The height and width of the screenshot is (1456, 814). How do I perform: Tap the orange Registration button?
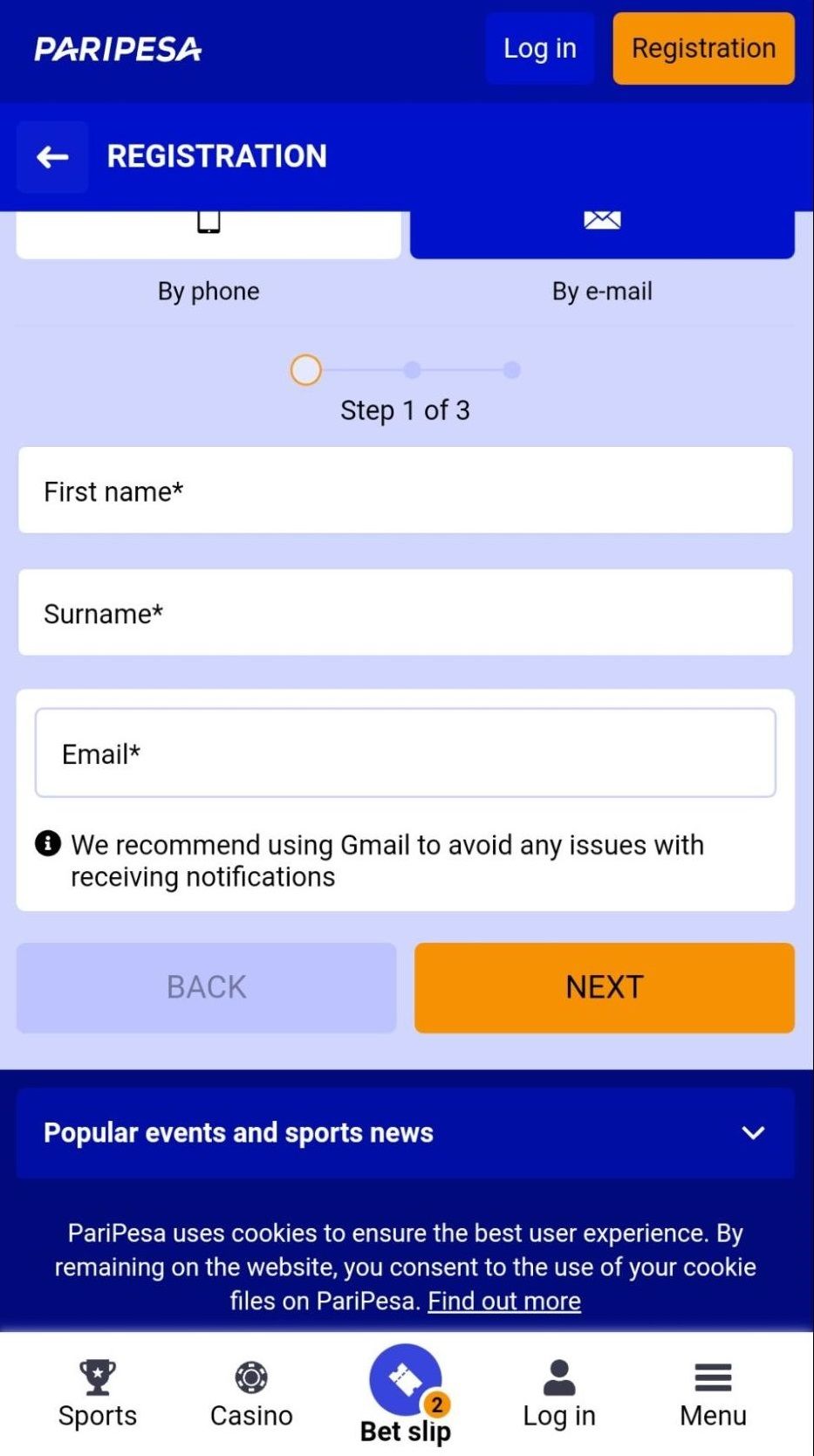click(703, 49)
